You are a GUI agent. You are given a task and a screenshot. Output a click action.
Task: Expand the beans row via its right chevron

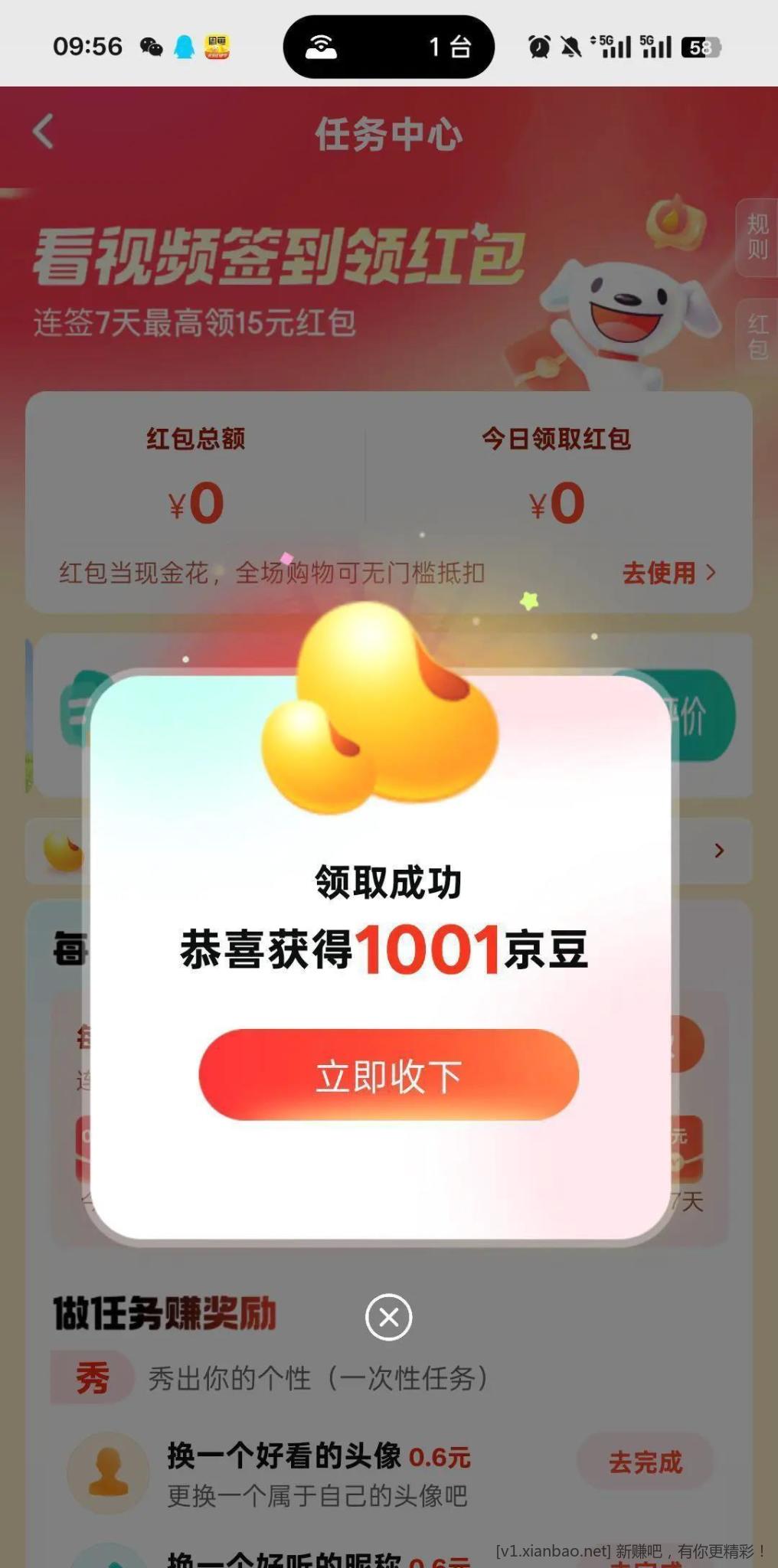718,851
